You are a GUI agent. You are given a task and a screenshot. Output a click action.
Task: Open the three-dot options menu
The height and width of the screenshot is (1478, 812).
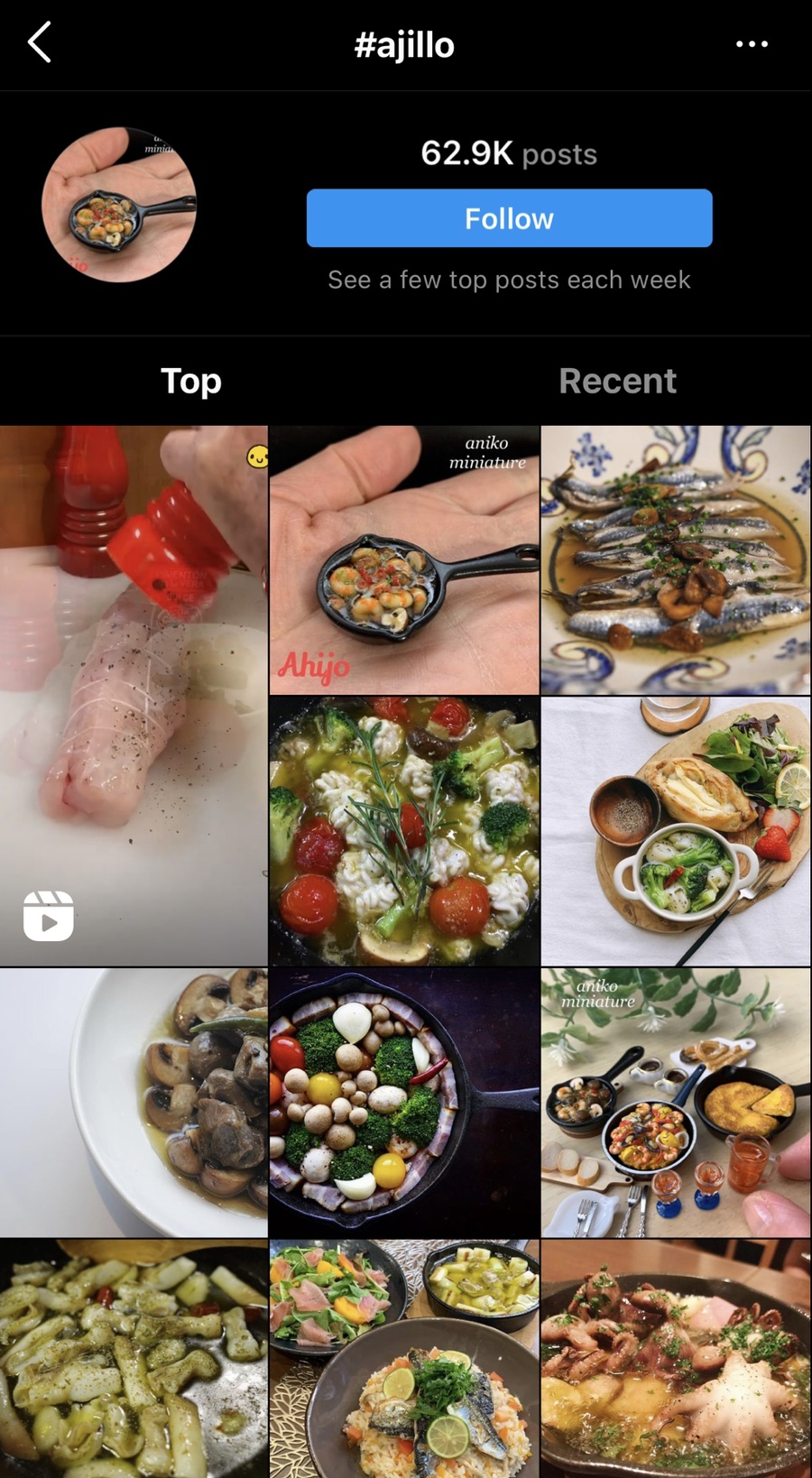click(752, 43)
